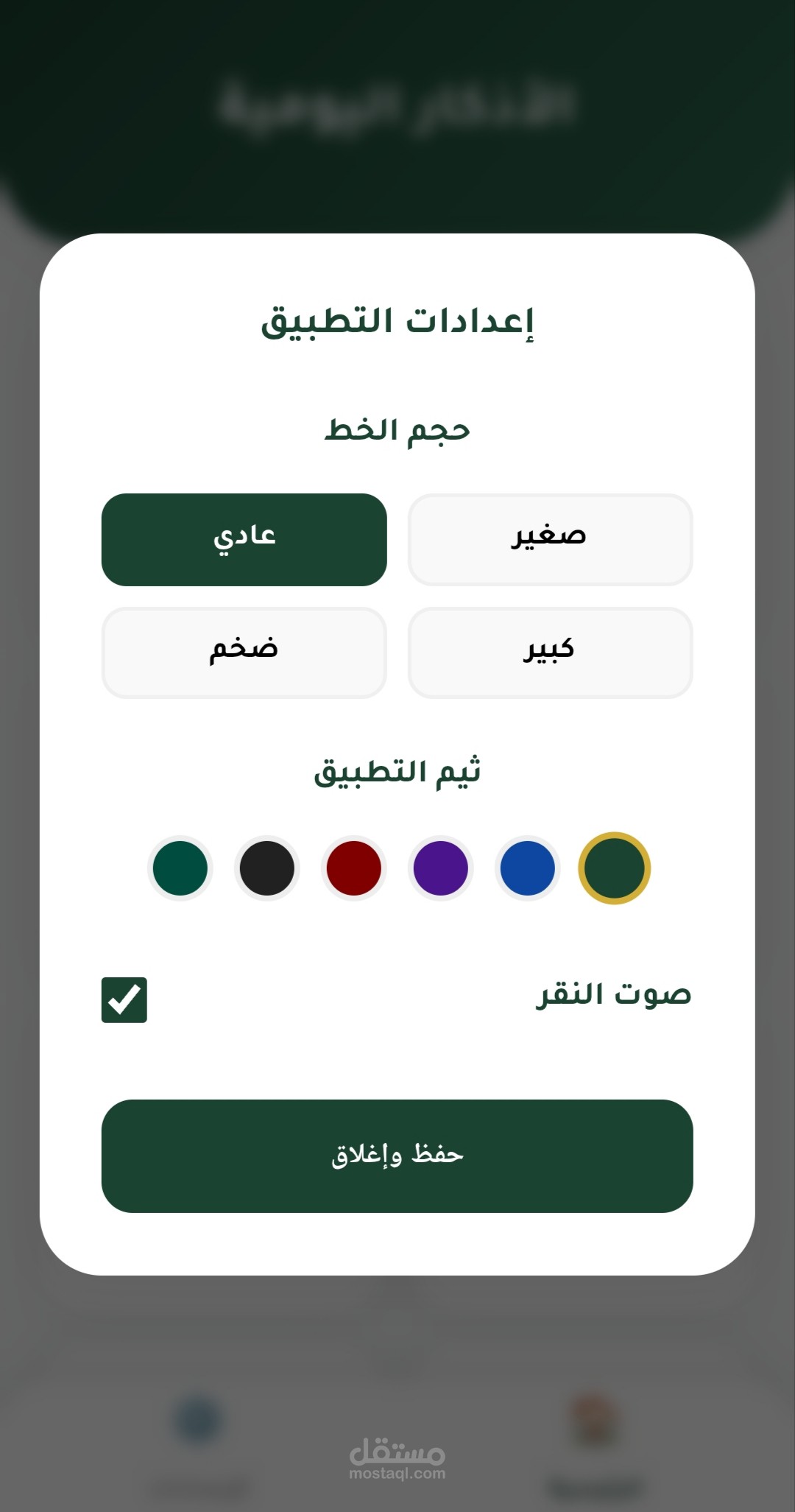Select the black theme color
Screen dimensions: 795x1512
tap(266, 868)
